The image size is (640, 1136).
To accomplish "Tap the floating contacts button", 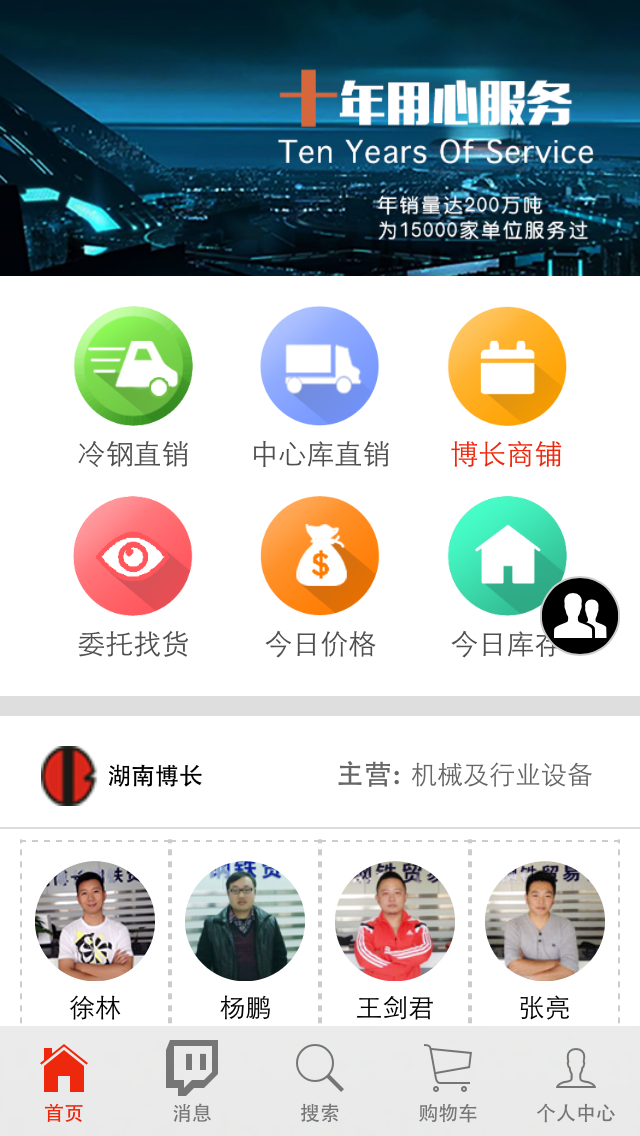I will pyautogui.click(x=580, y=616).
